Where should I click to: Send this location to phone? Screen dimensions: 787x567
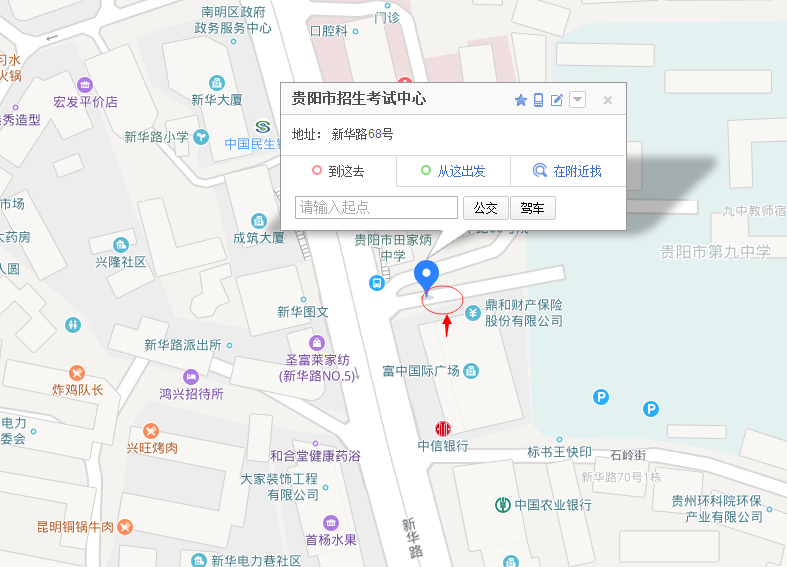[538, 100]
